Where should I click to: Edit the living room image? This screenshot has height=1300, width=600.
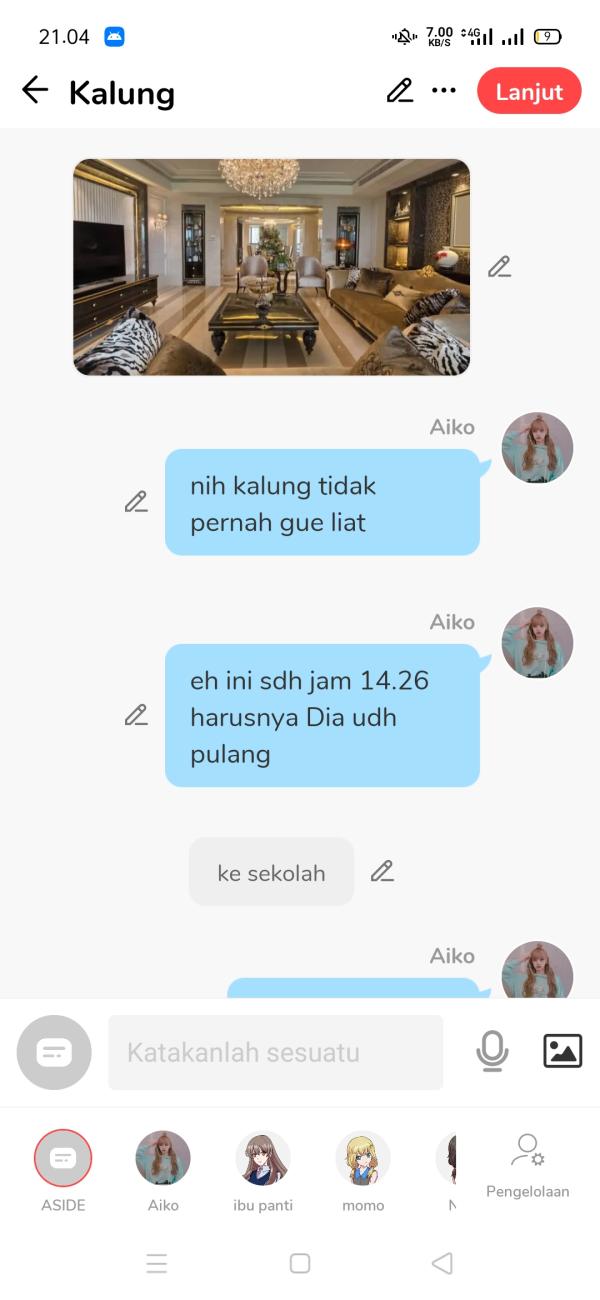[499, 267]
